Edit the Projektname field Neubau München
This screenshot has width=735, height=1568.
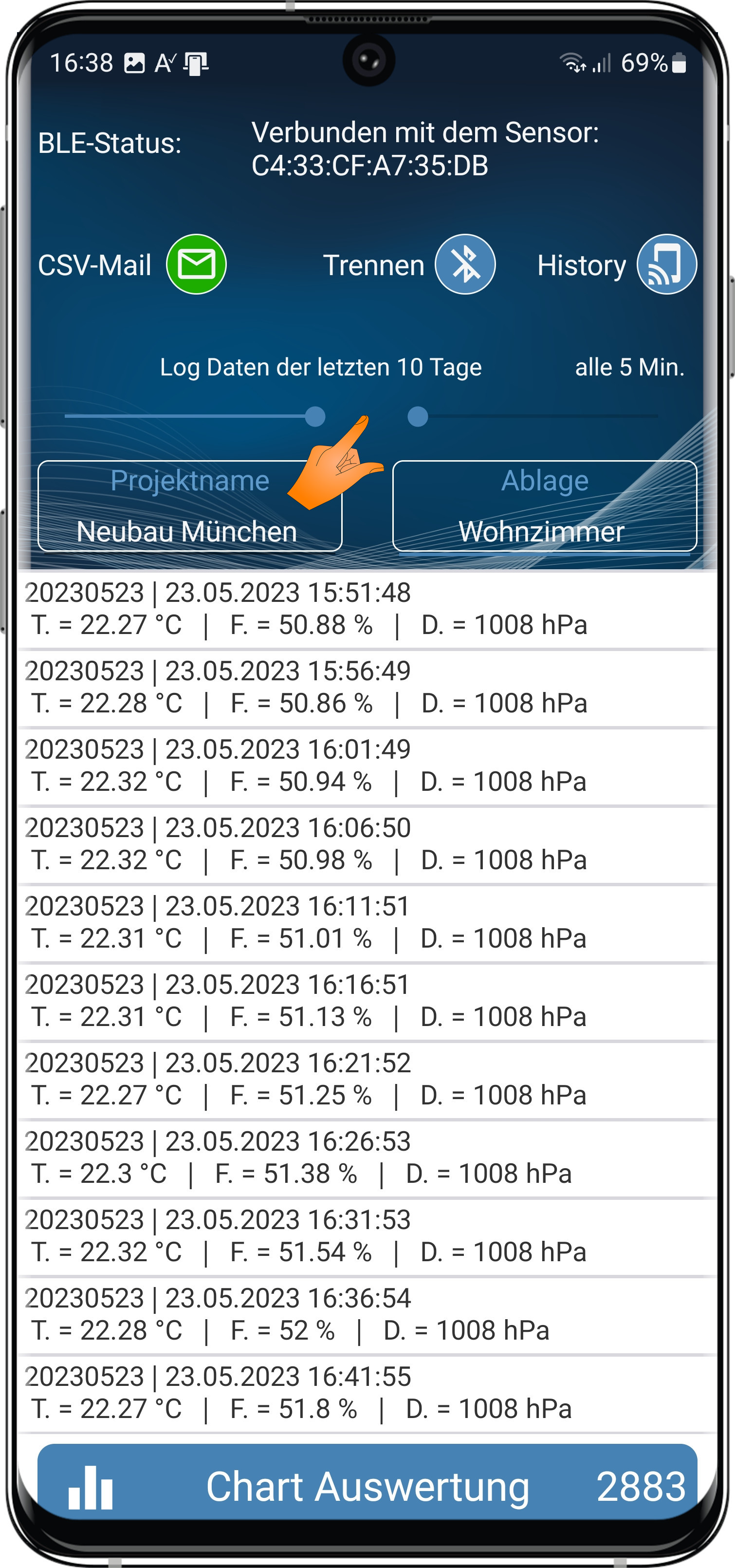[x=190, y=506]
